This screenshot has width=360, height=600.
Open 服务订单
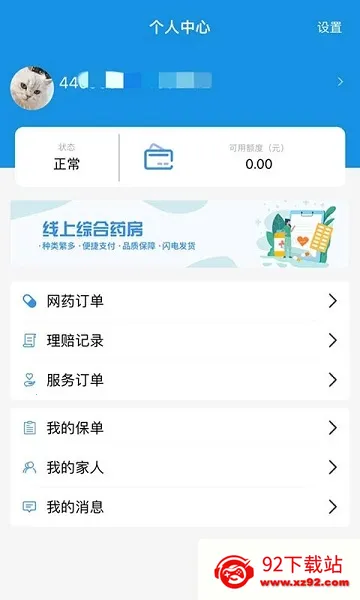pyautogui.click(x=179, y=380)
